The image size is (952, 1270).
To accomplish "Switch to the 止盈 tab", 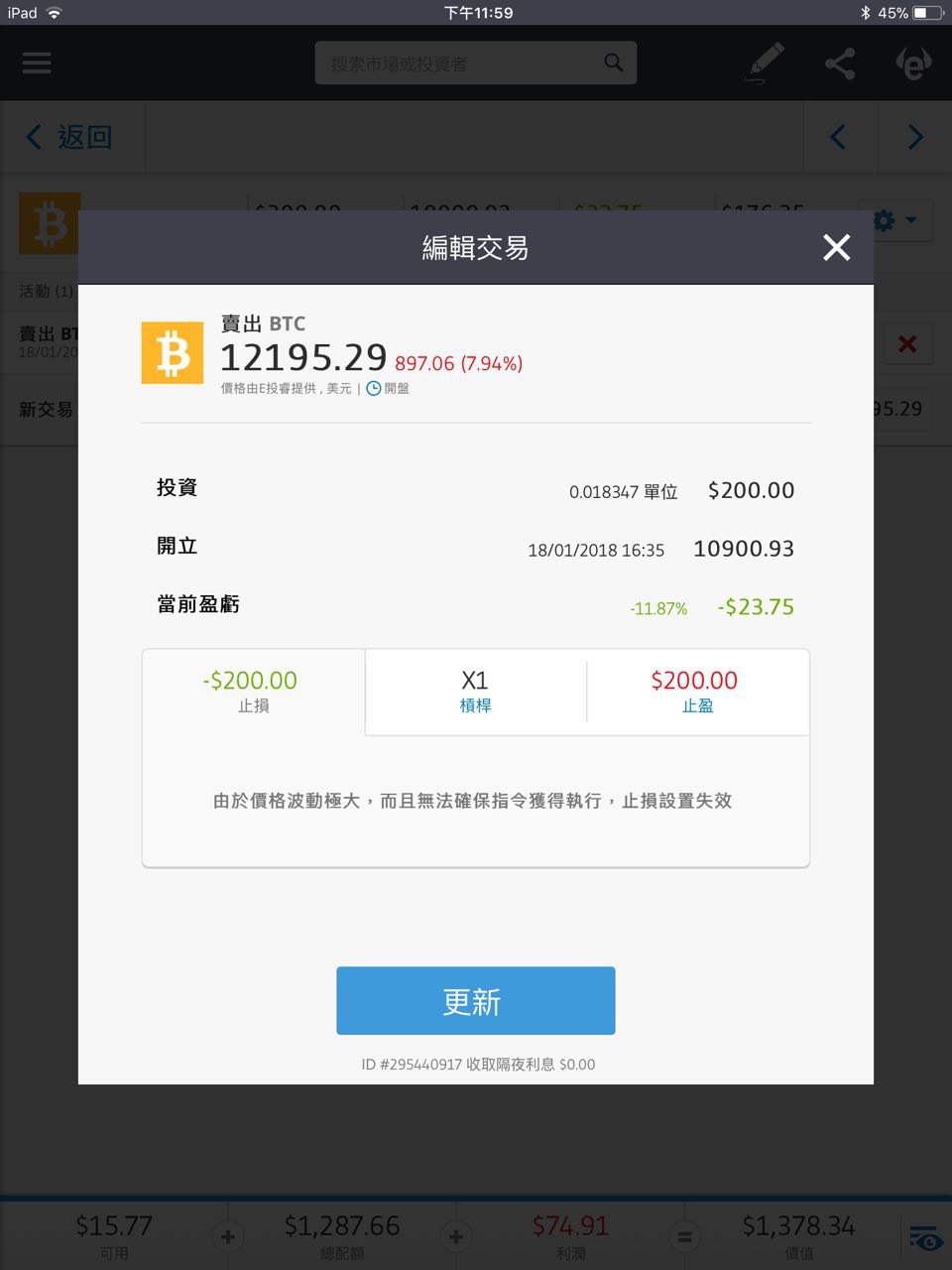I will click(696, 692).
